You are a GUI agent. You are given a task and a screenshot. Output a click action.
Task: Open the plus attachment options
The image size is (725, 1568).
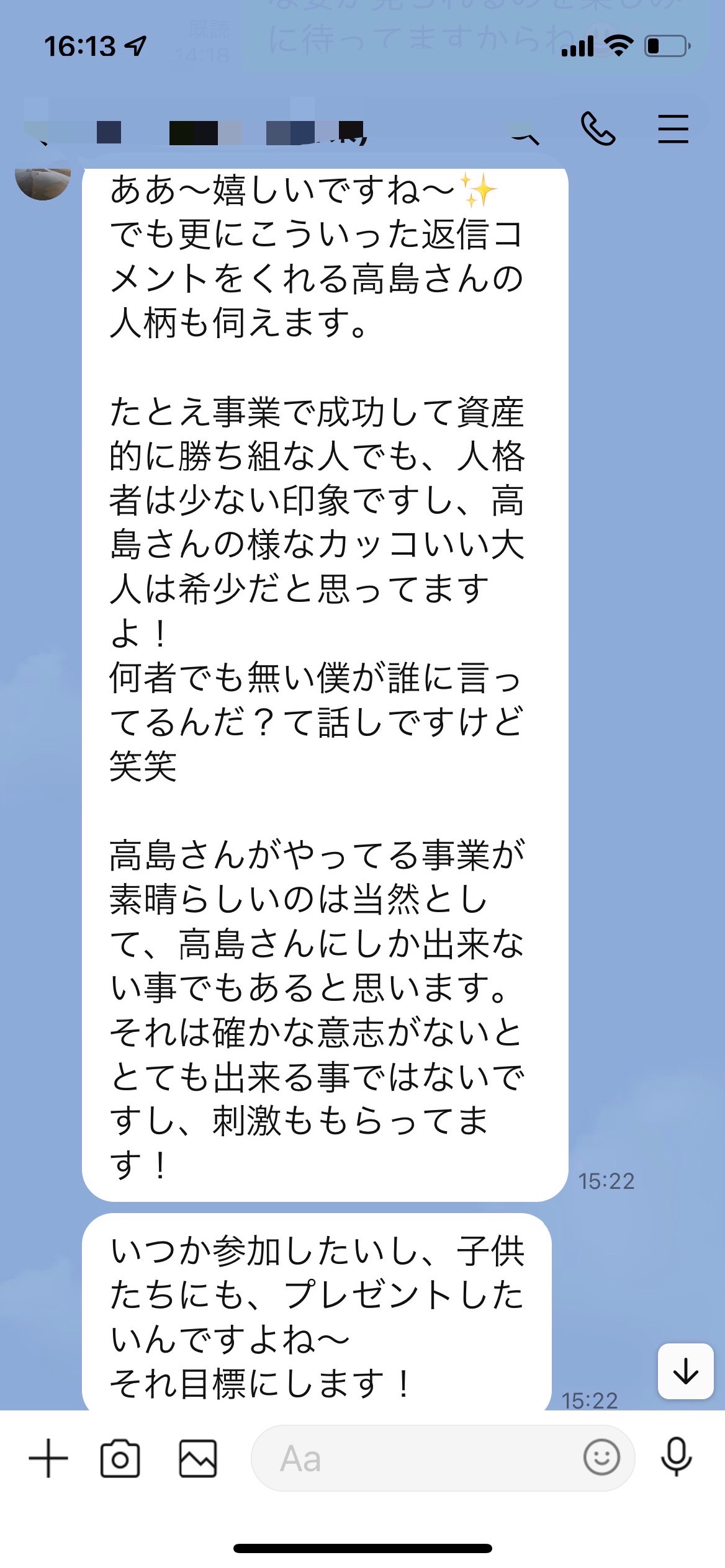[x=48, y=1458]
